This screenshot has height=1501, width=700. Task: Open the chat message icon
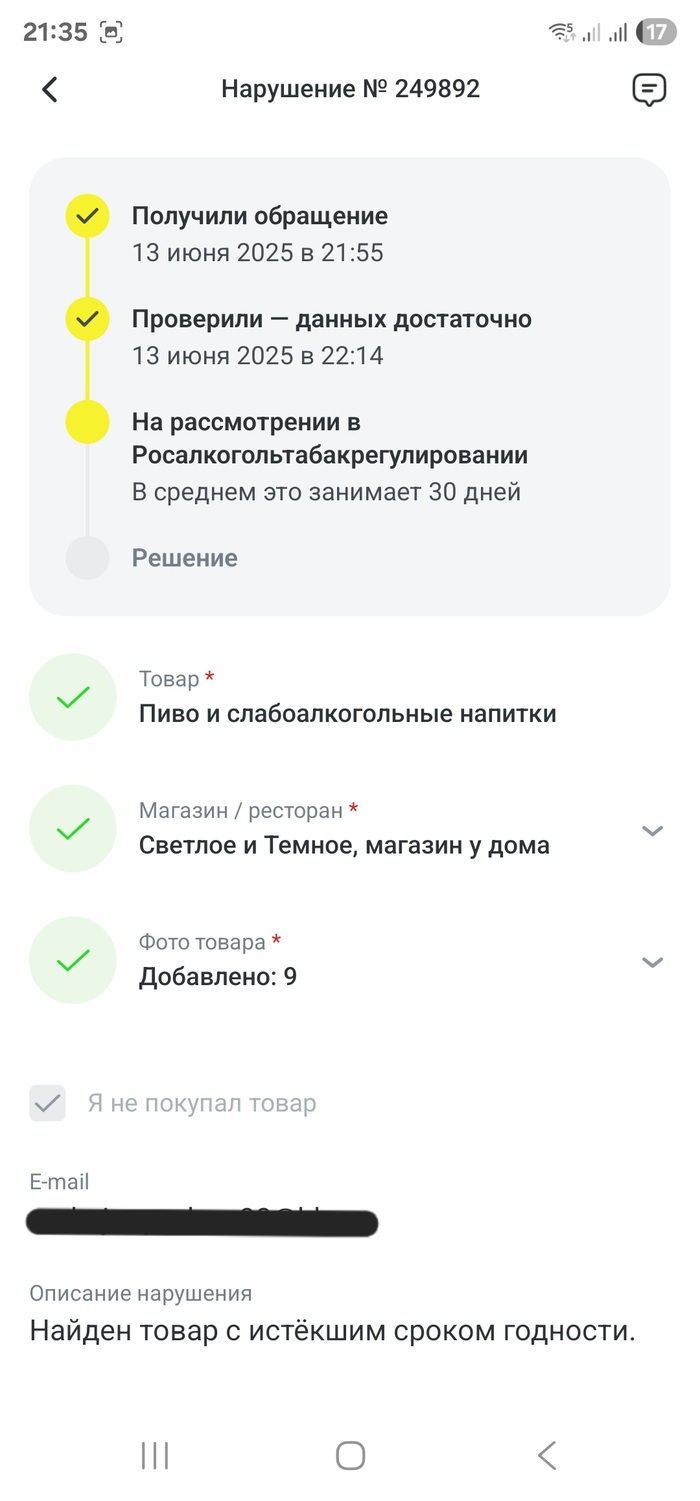tap(649, 90)
